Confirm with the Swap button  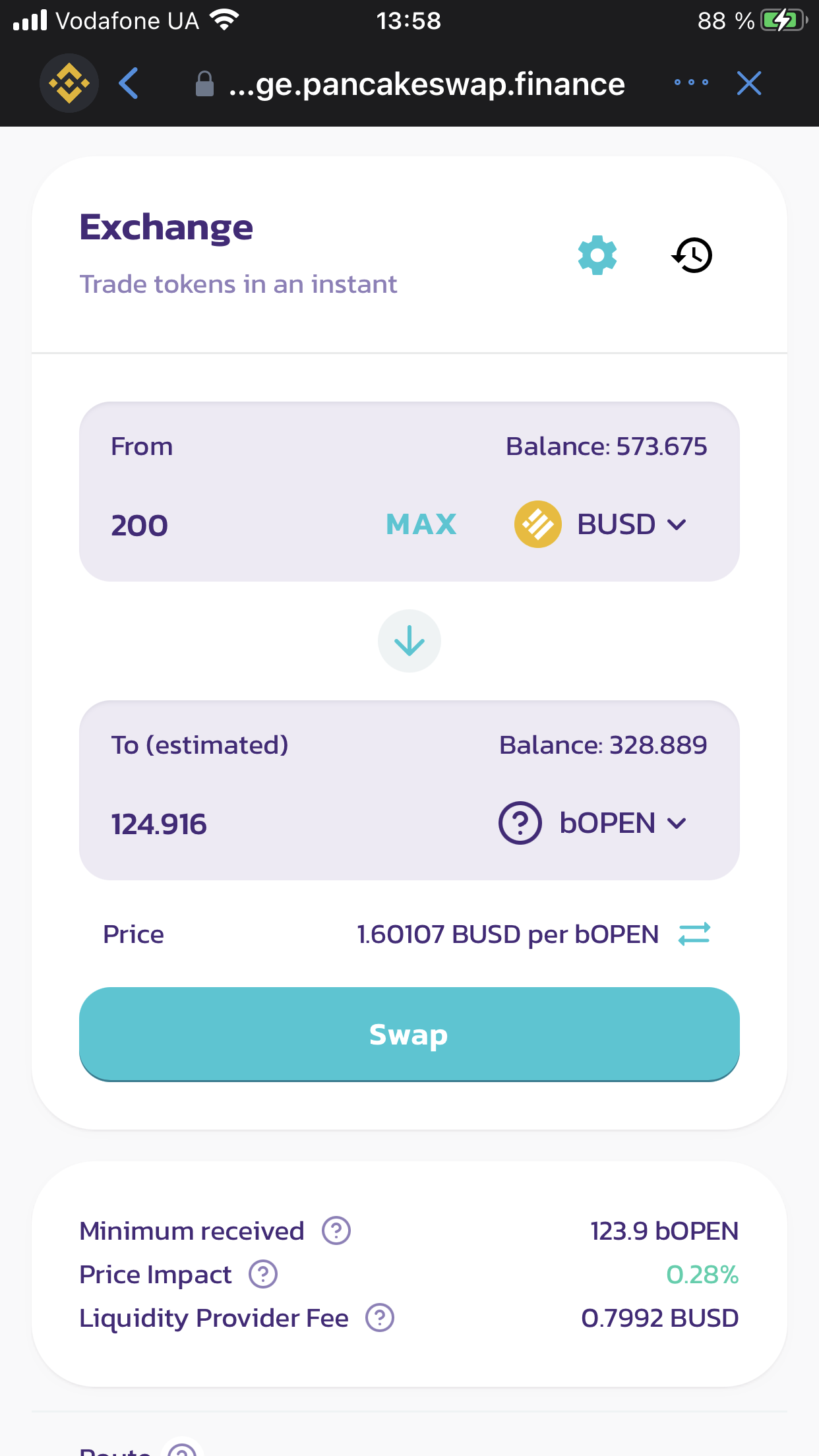click(409, 1034)
